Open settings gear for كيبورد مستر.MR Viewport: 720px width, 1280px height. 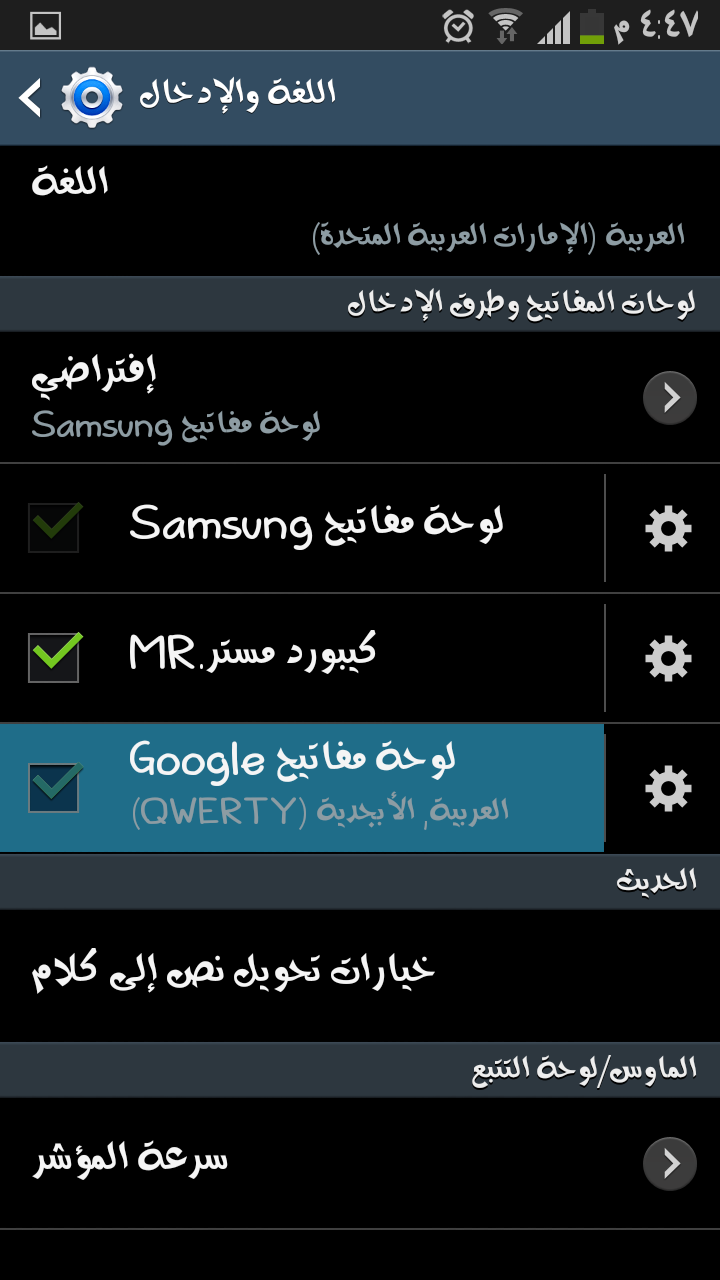point(668,658)
